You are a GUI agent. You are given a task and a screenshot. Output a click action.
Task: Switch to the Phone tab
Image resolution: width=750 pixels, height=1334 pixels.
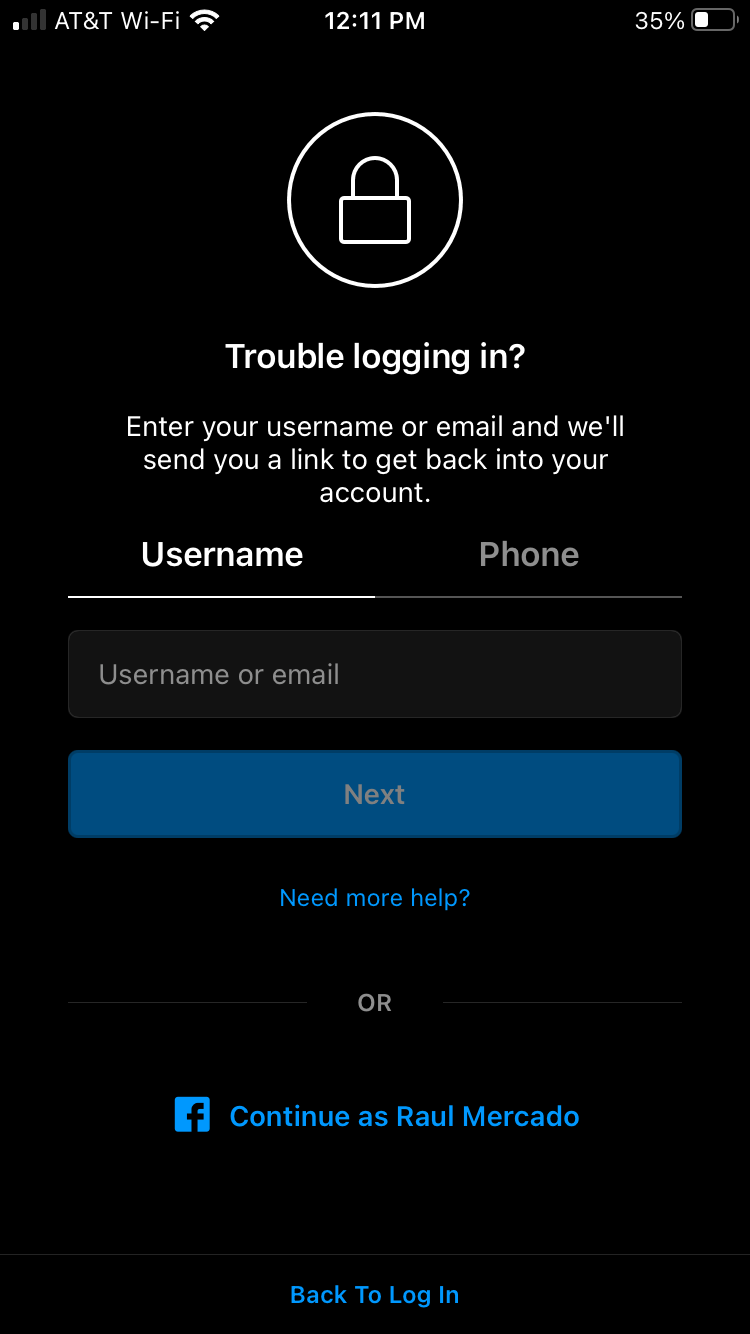point(529,555)
